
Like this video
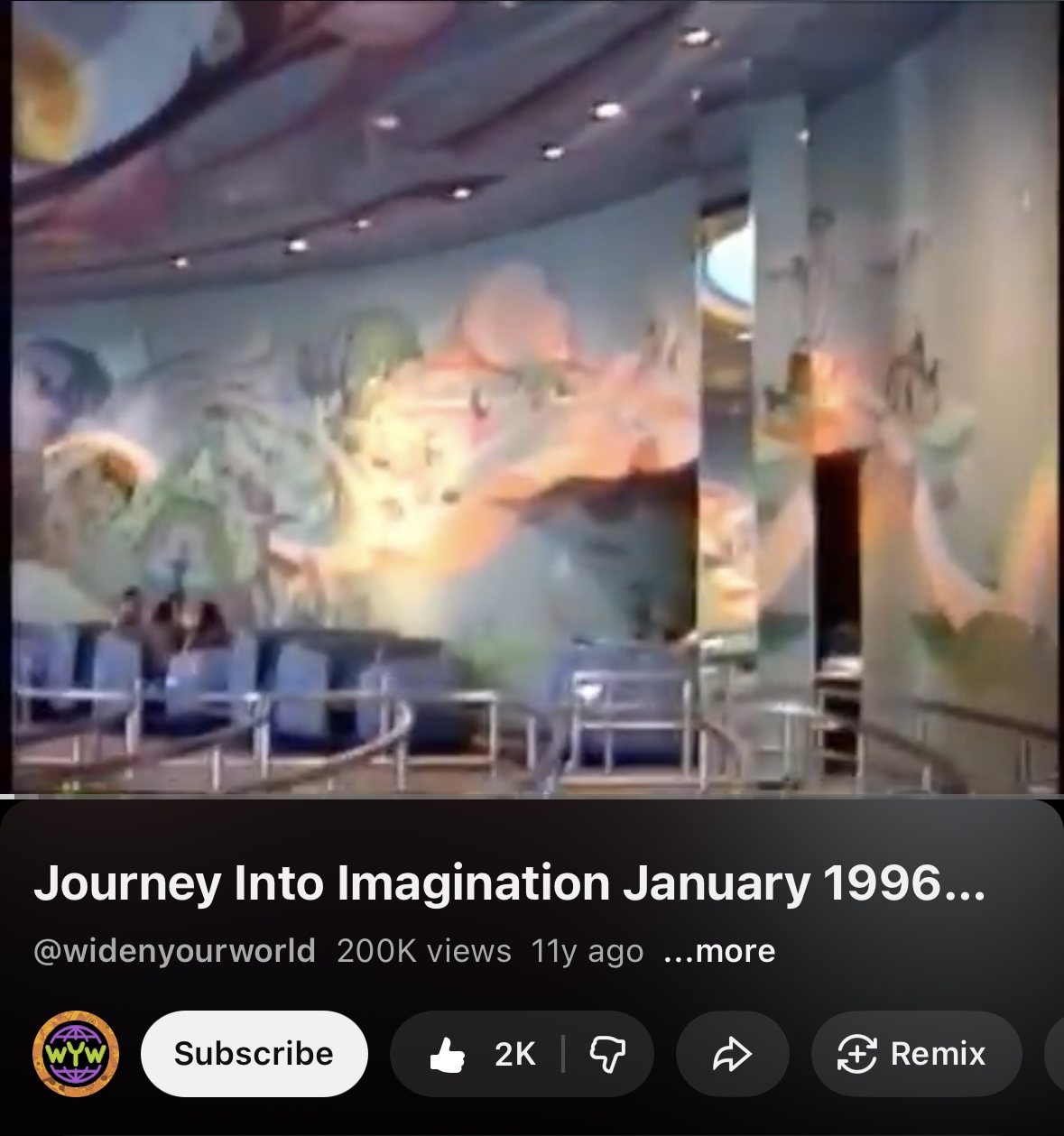pyautogui.click(x=478, y=1054)
